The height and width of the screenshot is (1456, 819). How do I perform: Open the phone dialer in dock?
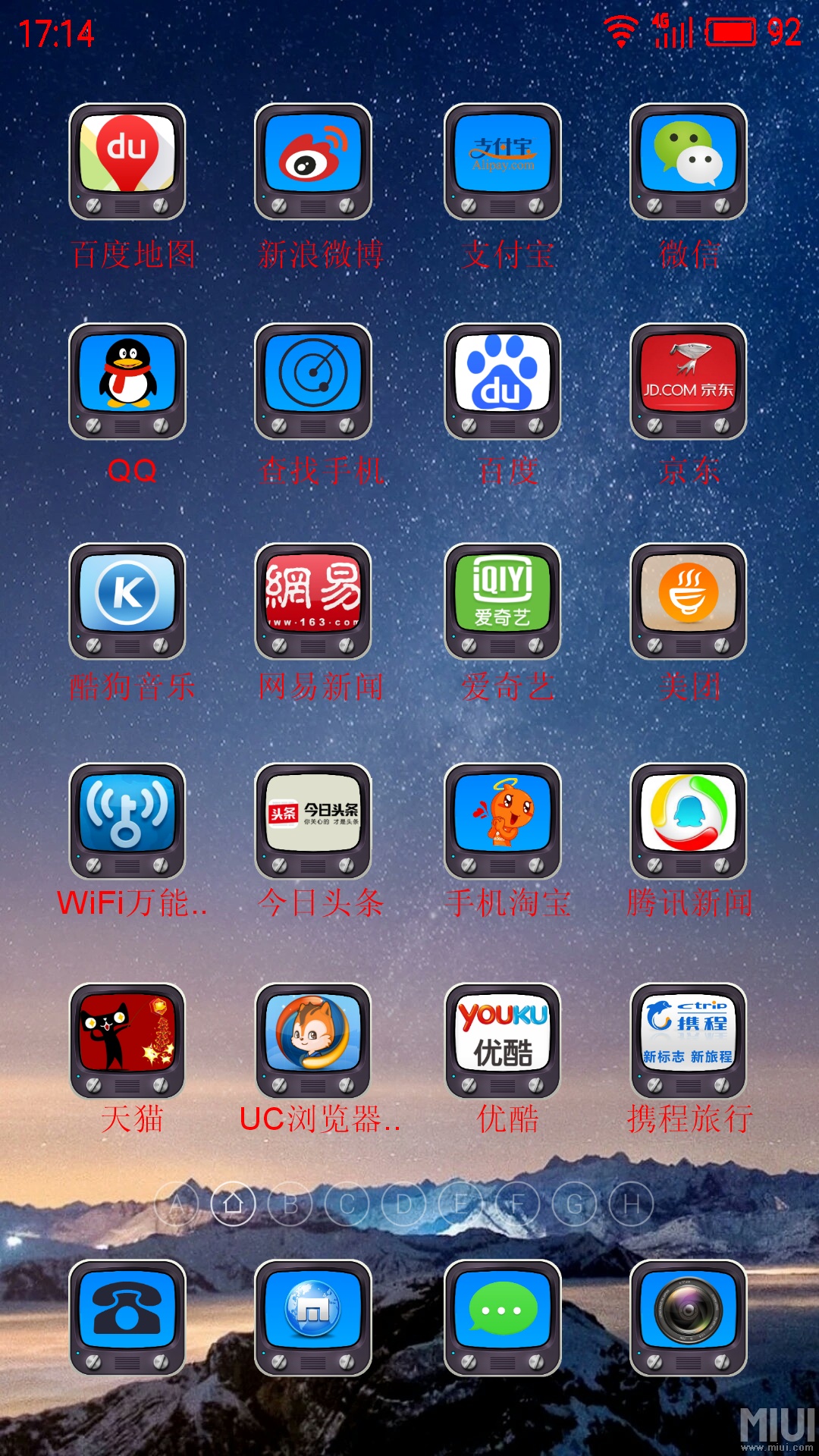127,1318
